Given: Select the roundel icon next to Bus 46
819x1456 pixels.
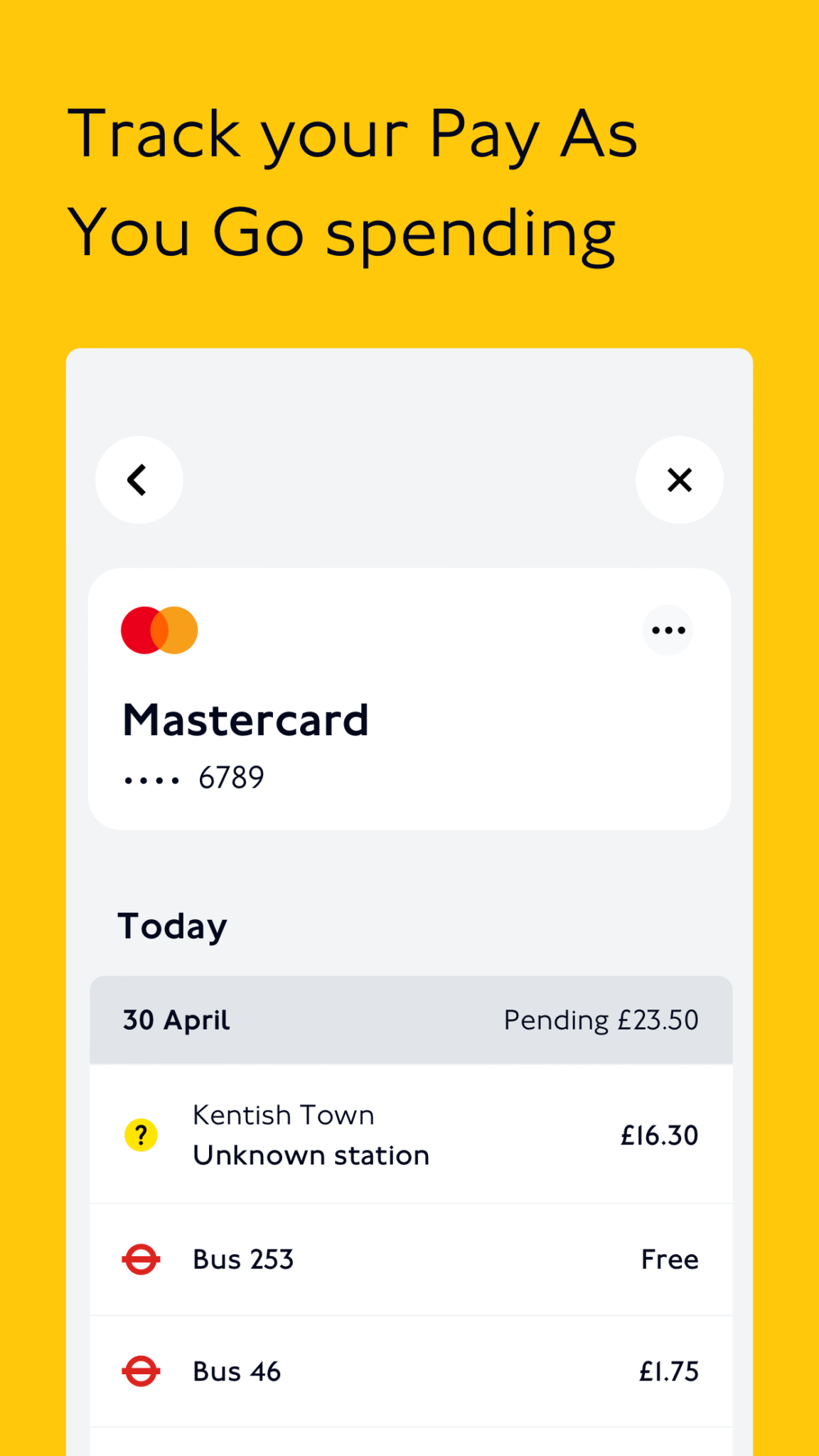Looking at the screenshot, I should point(141,1371).
